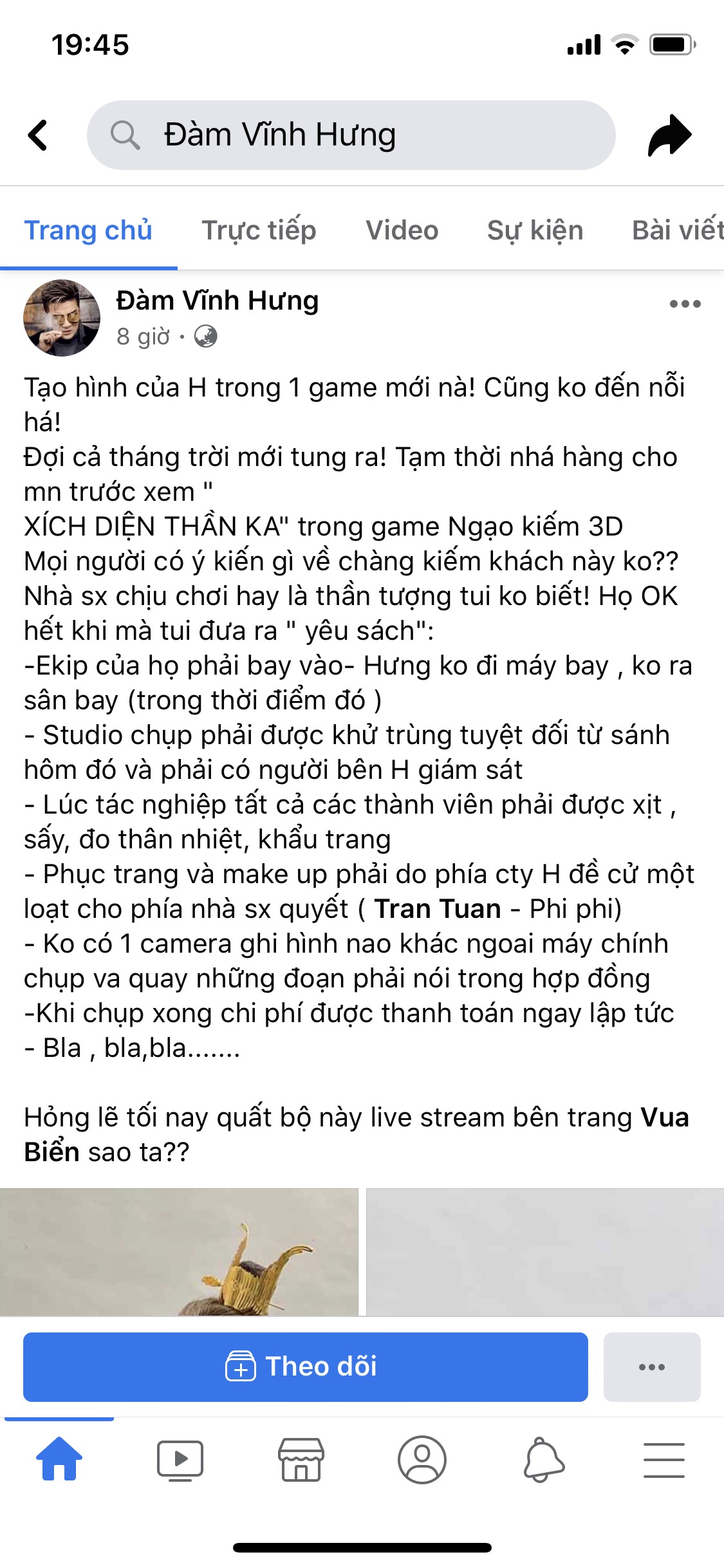Open more page actions beside Theo dõi

point(651,1367)
